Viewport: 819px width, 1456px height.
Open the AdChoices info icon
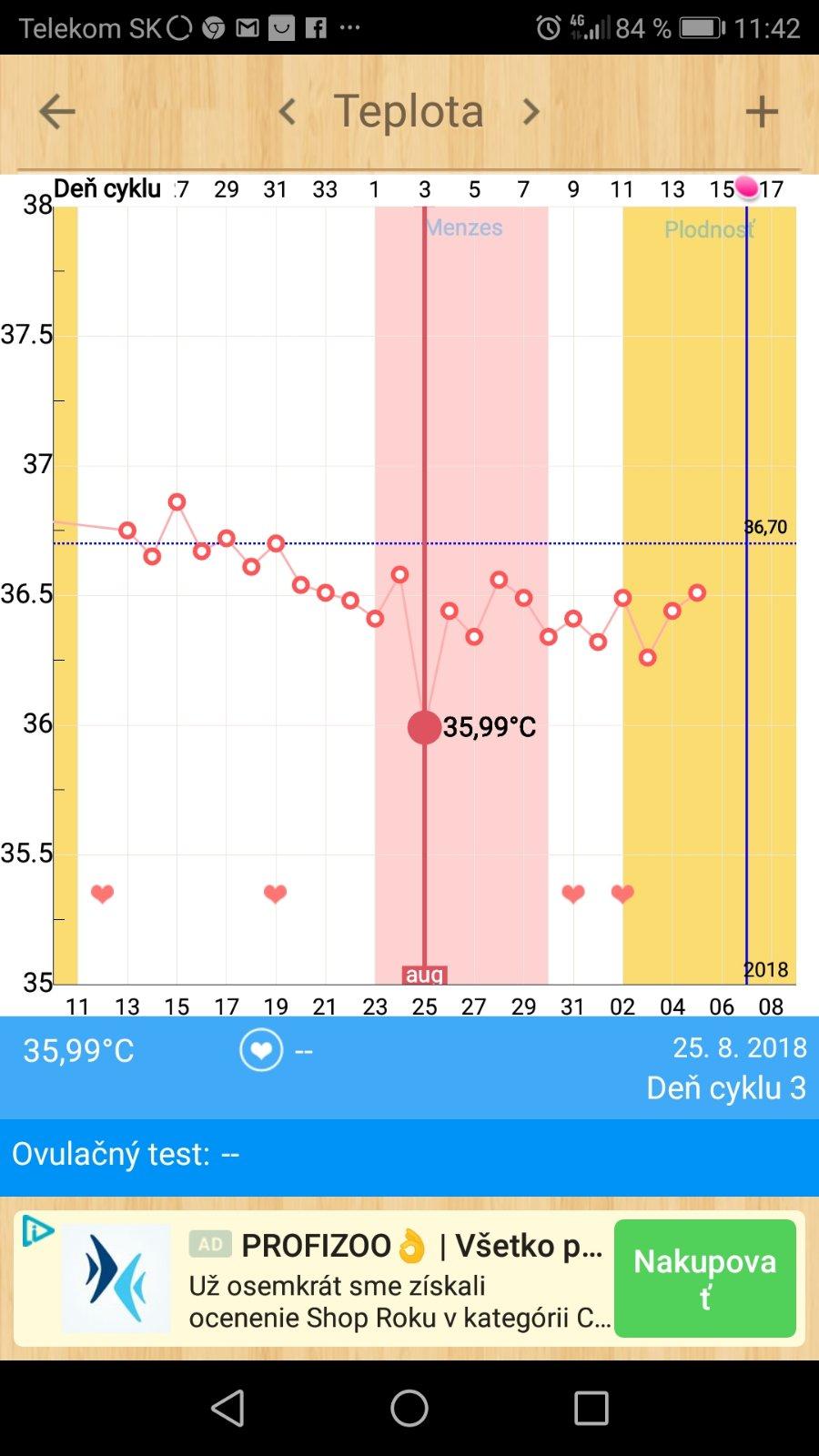(x=36, y=1230)
